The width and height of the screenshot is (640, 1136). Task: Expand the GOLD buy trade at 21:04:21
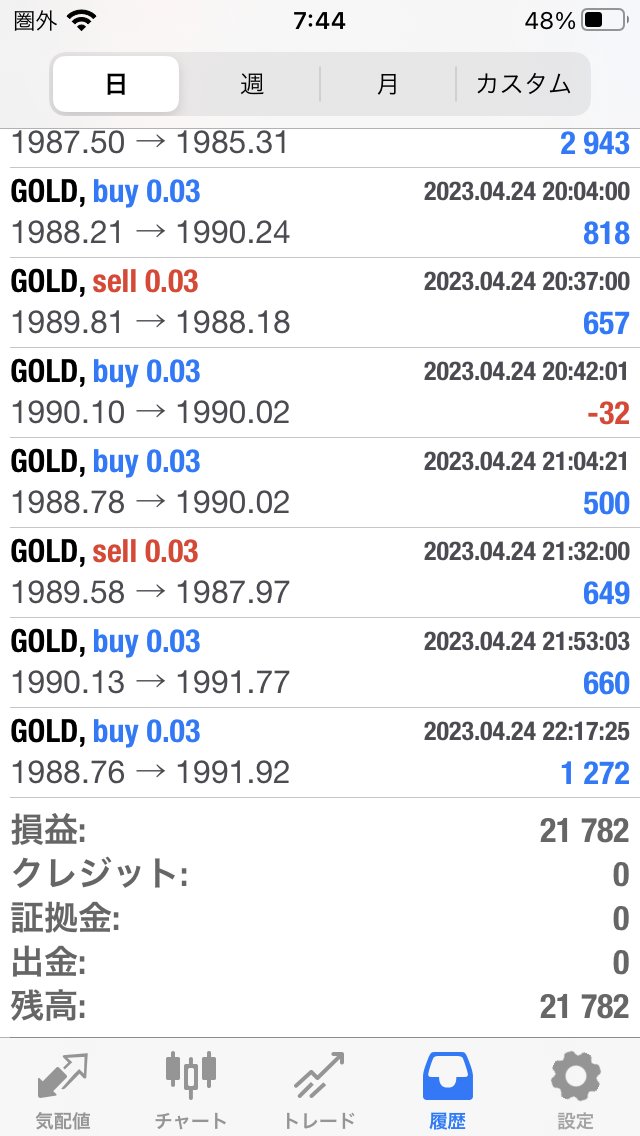(x=320, y=482)
